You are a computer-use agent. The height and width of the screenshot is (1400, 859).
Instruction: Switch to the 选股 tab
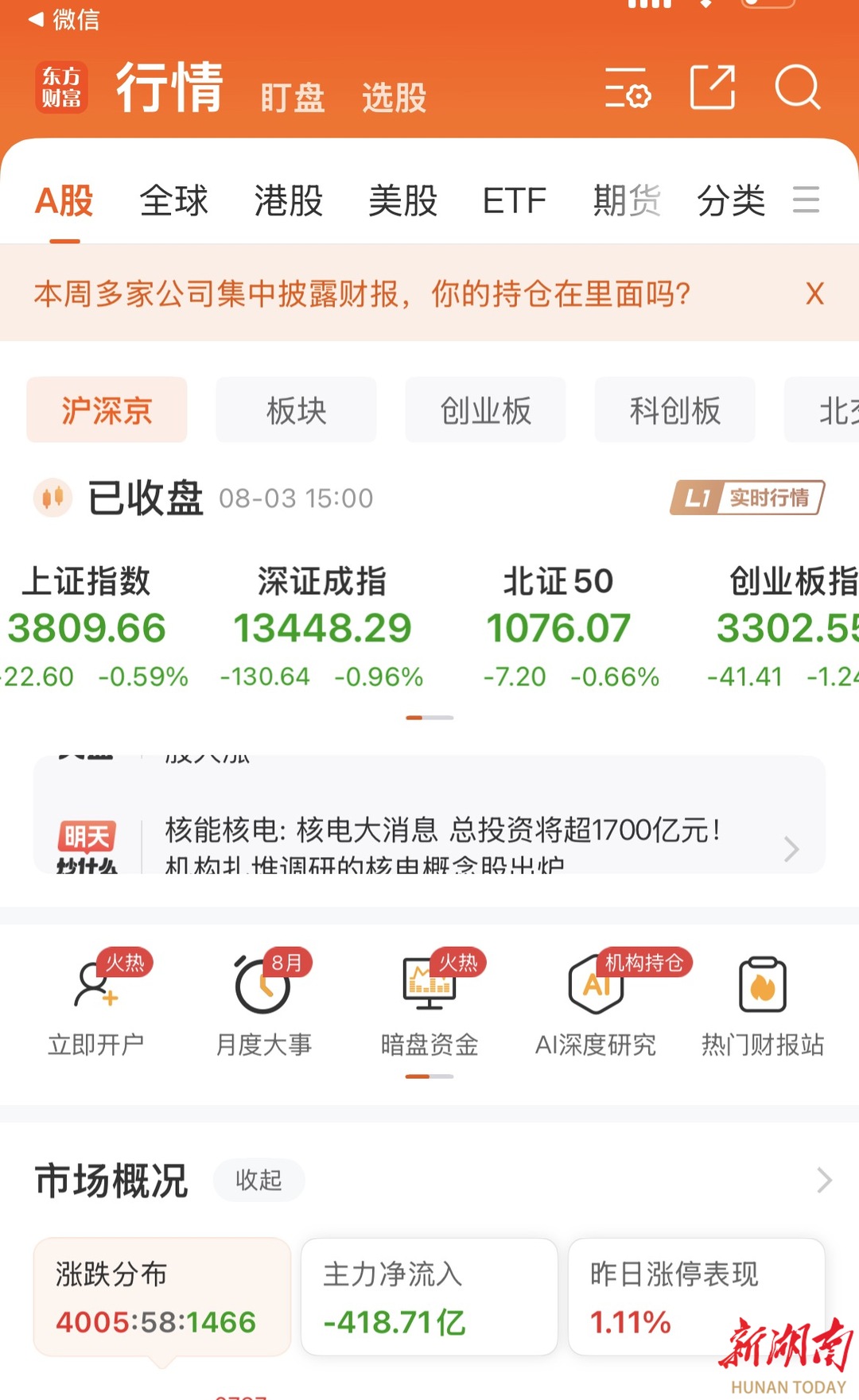tap(395, 98)
